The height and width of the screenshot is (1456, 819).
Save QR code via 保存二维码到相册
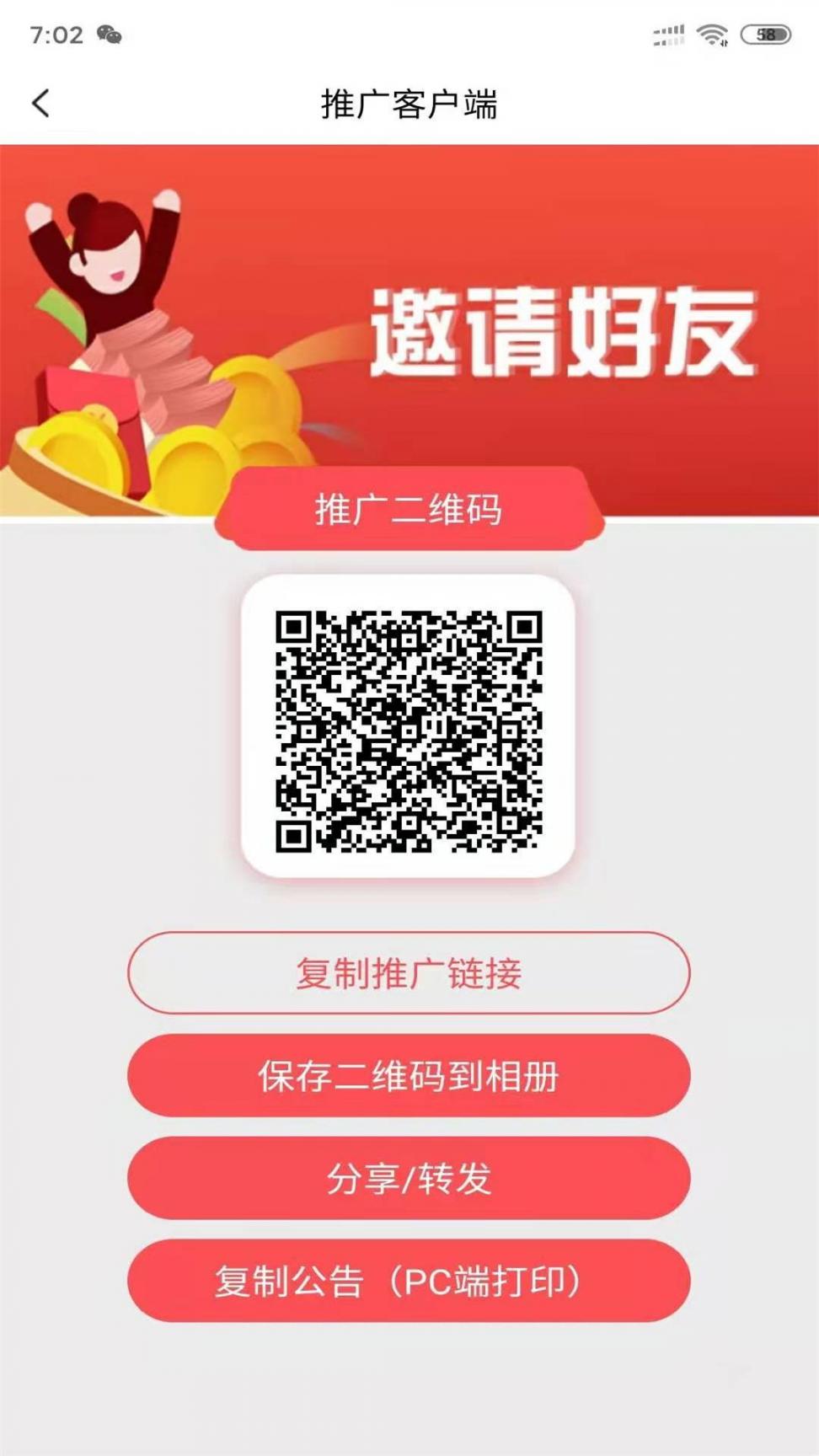click(x=409, y=1076)
